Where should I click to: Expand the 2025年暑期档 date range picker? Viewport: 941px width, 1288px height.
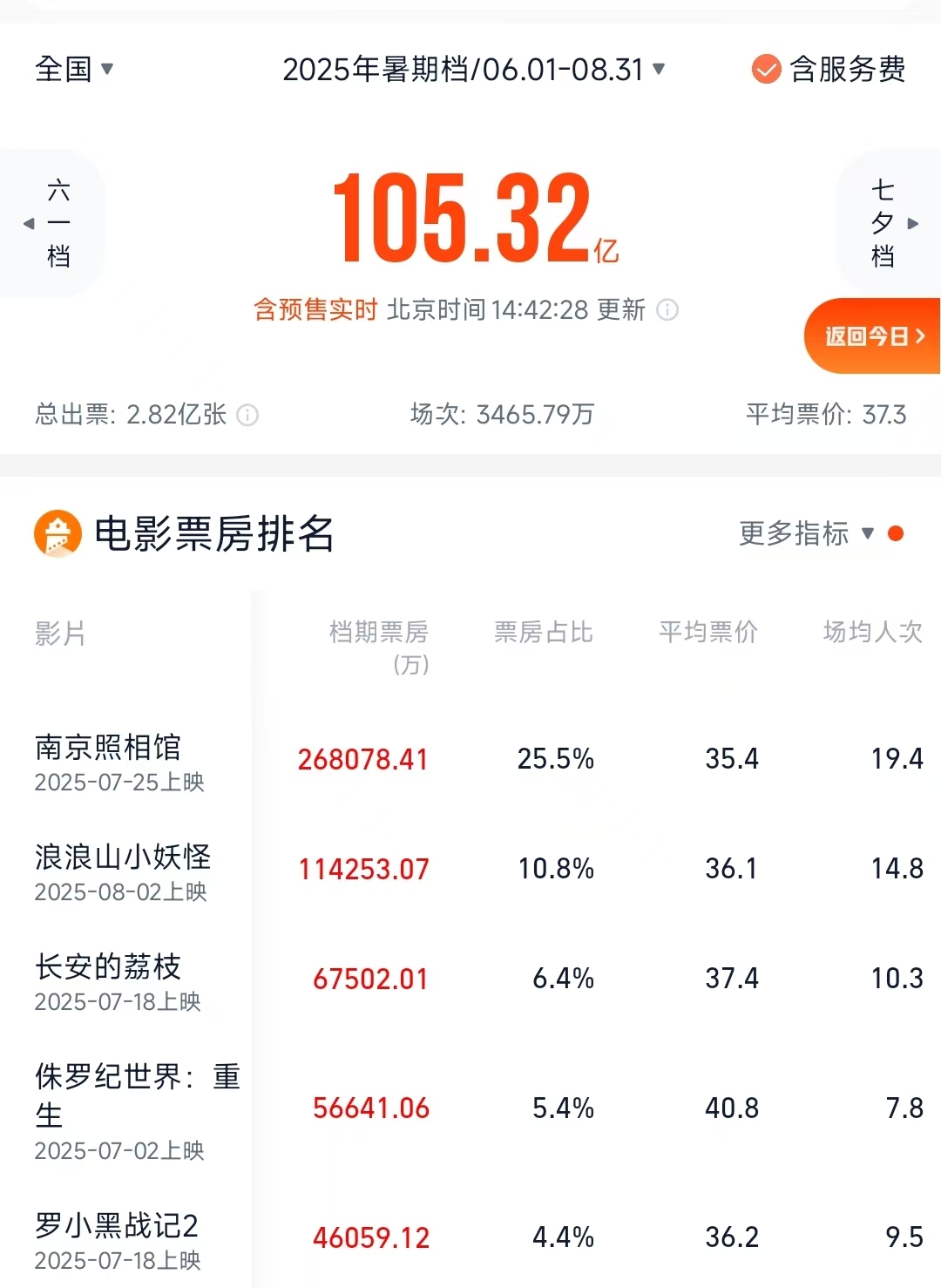(473, 69)
